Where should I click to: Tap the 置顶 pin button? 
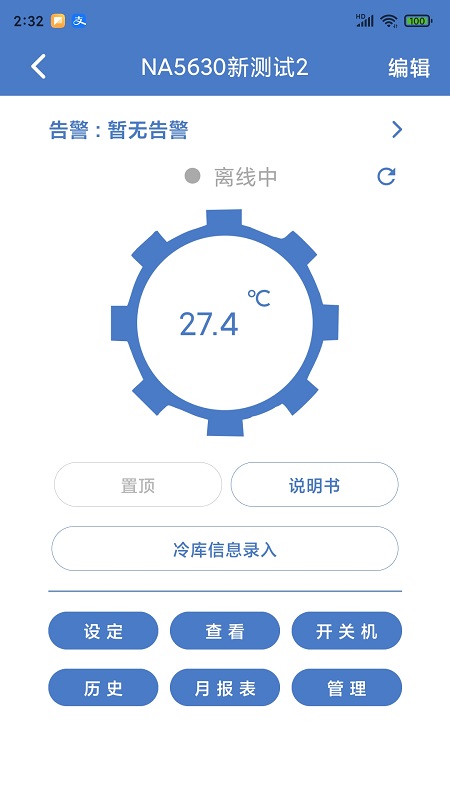coord(138,485)
